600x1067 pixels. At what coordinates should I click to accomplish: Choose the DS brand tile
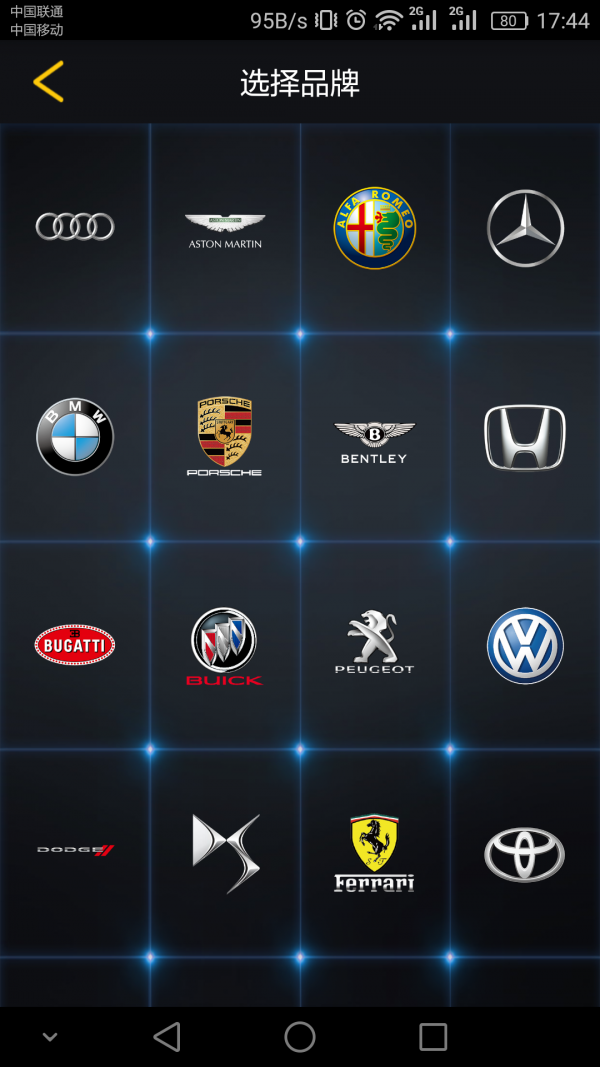point(225,852)
